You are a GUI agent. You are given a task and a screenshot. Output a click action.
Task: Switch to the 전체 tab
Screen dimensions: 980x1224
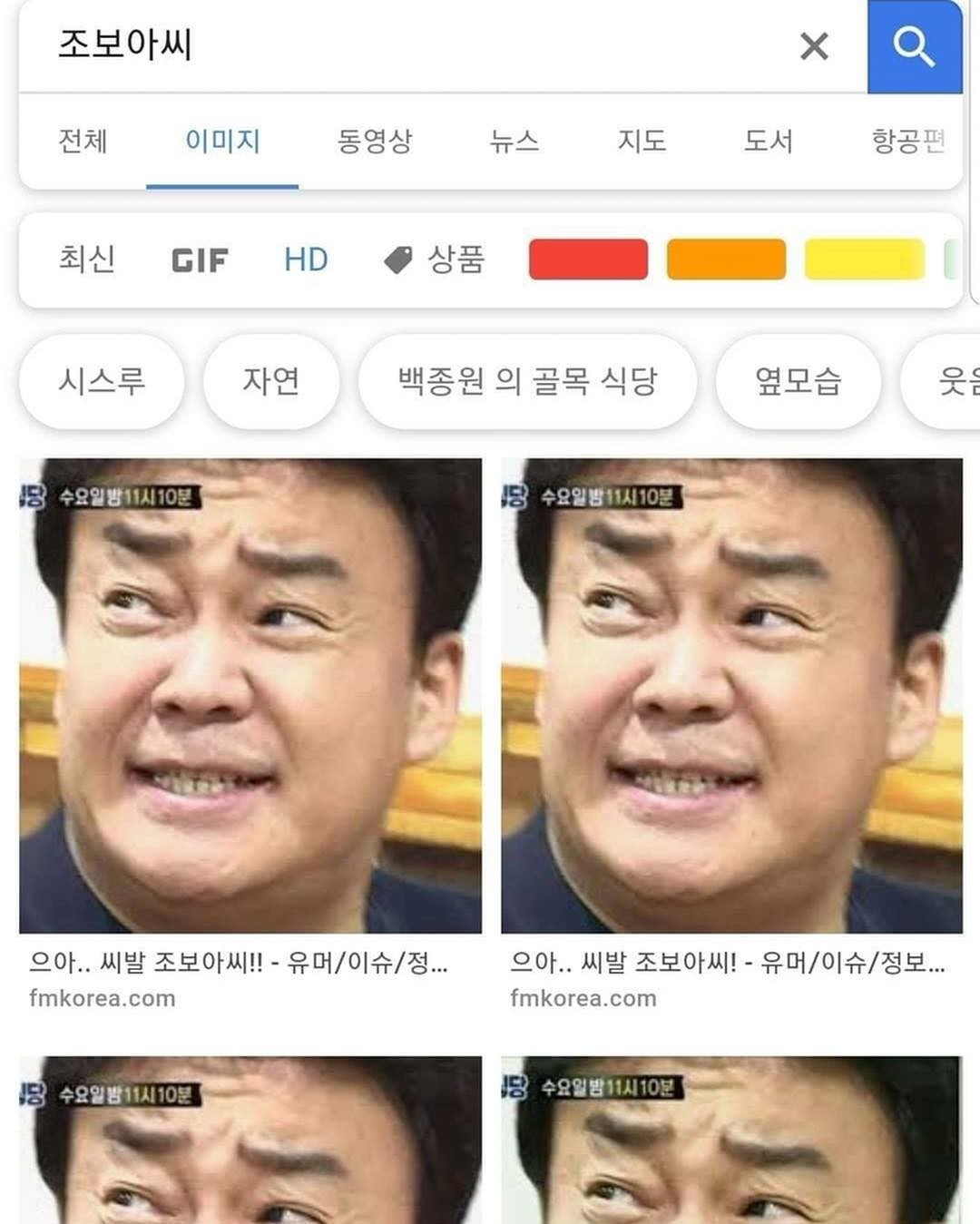[83, 141]
